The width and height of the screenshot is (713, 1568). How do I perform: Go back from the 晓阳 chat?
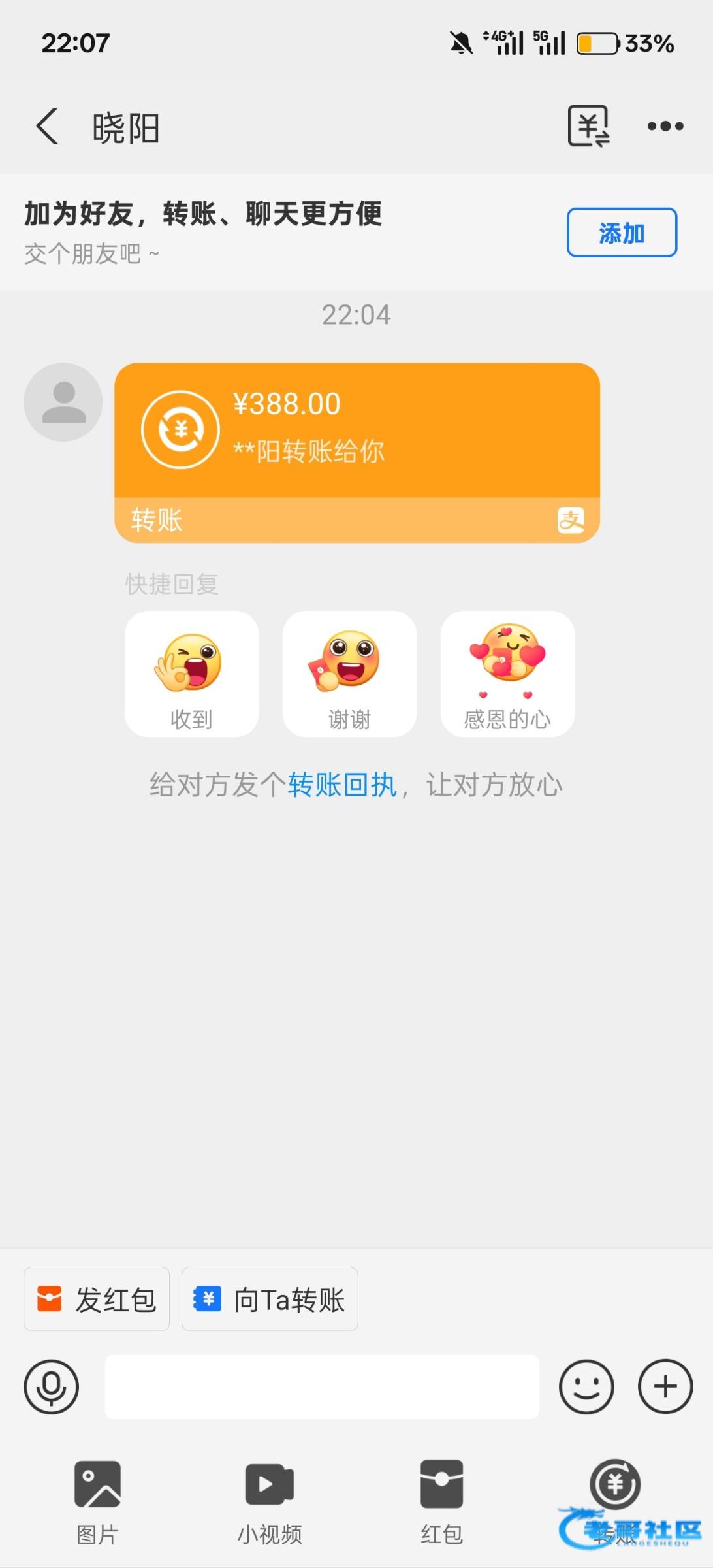coord(48,126)
